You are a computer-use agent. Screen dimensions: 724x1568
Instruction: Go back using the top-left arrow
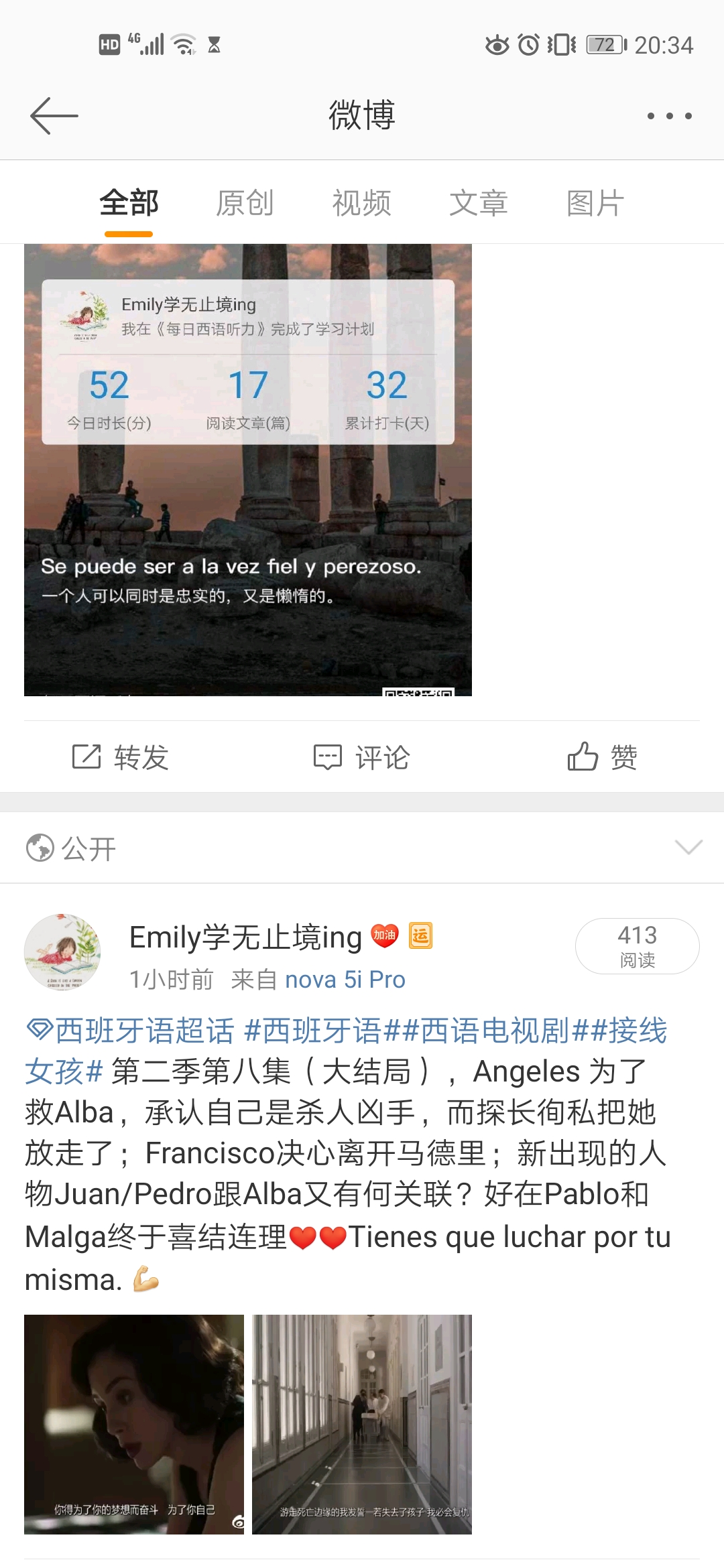pos(54,116)
